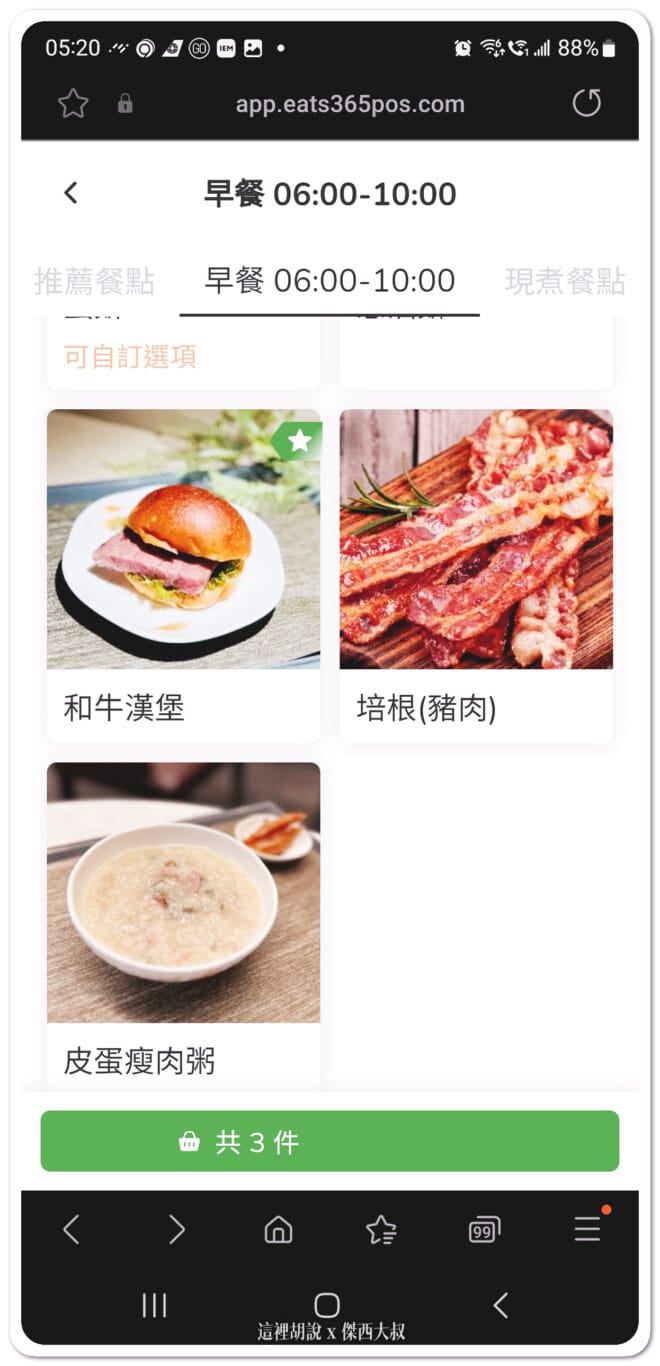660x1366 pixels.
Task: Switch to the 現煮餐點 tab
Action: click(x=565, y=281)
